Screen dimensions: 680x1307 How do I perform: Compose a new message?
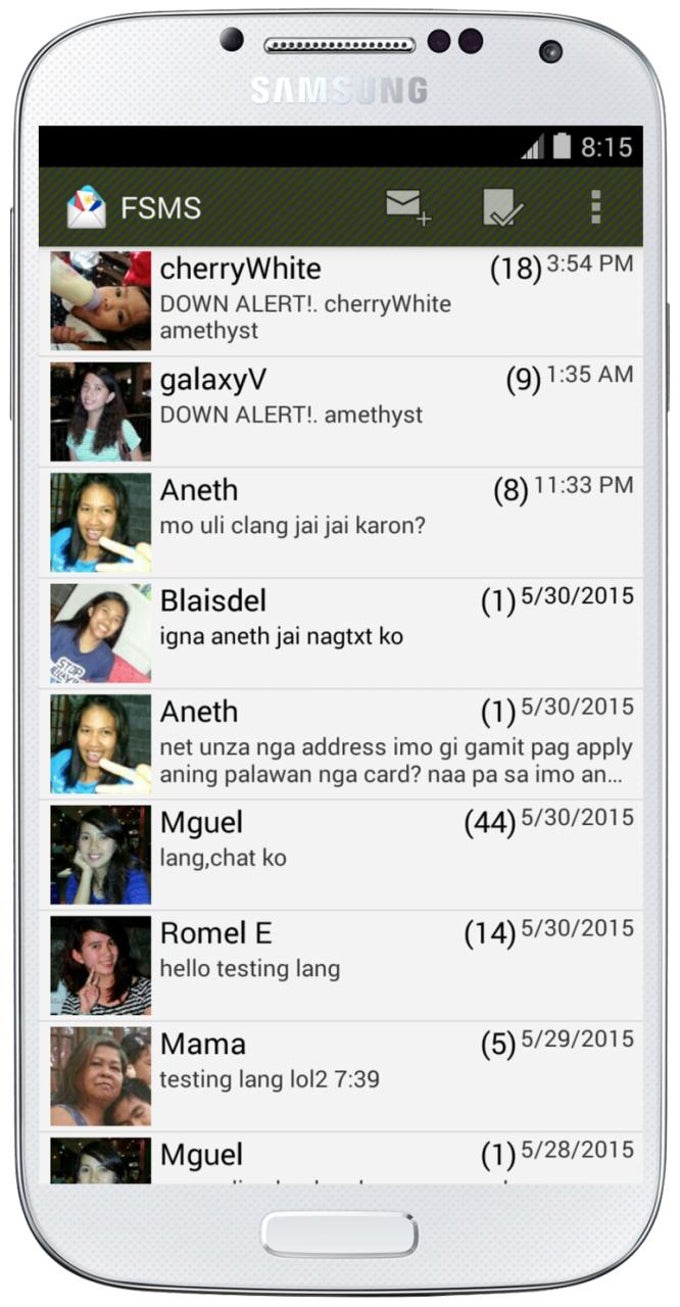tap(407, 207)
